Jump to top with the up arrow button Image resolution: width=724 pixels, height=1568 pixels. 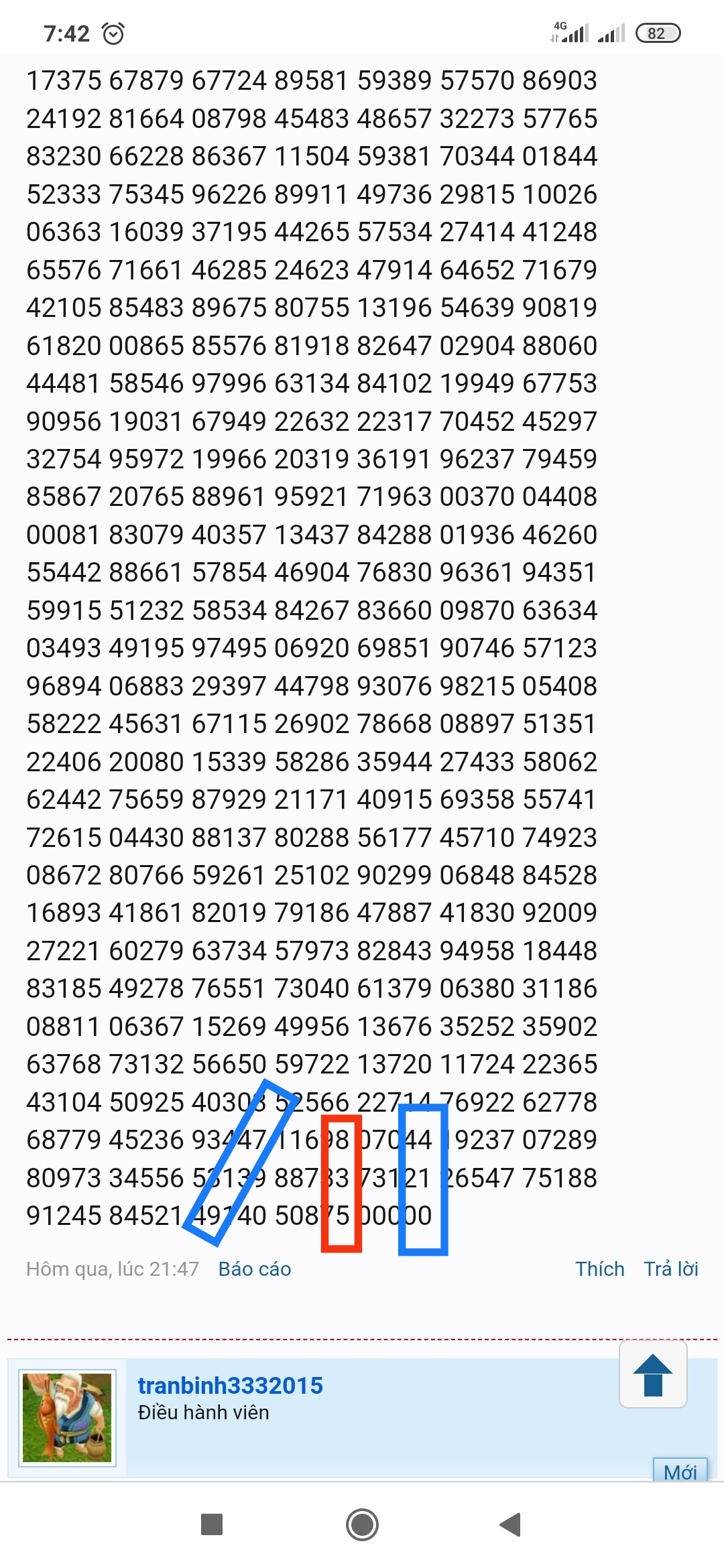pos(653,1374)
